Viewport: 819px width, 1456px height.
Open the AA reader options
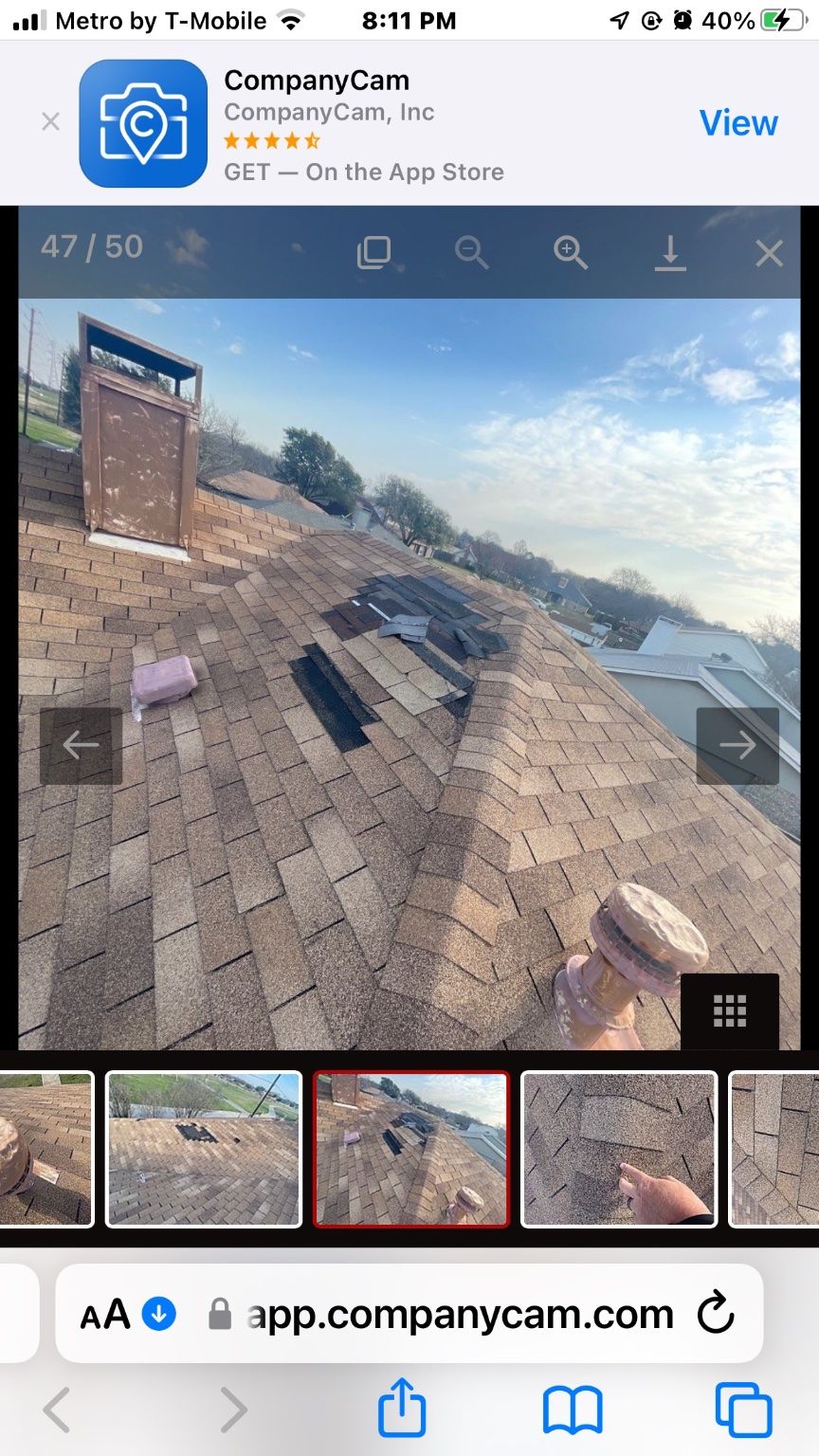[105, 1315]
